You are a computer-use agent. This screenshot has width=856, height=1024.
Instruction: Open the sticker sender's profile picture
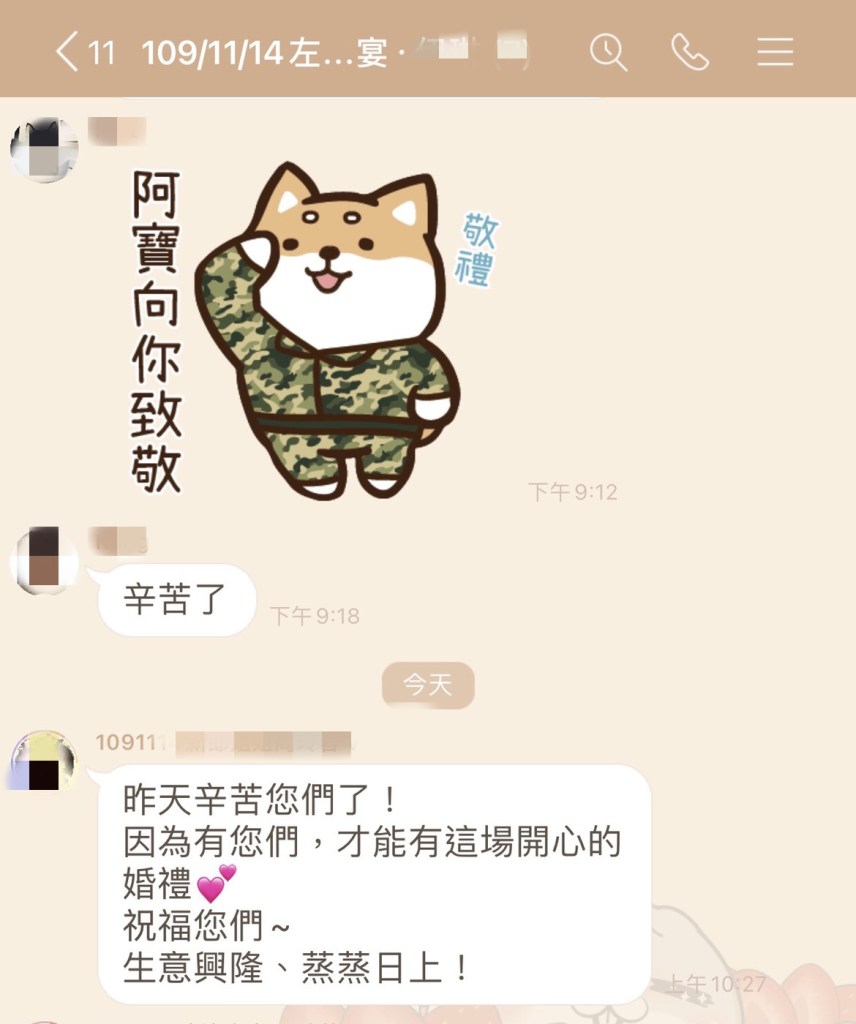coord(44,150)
